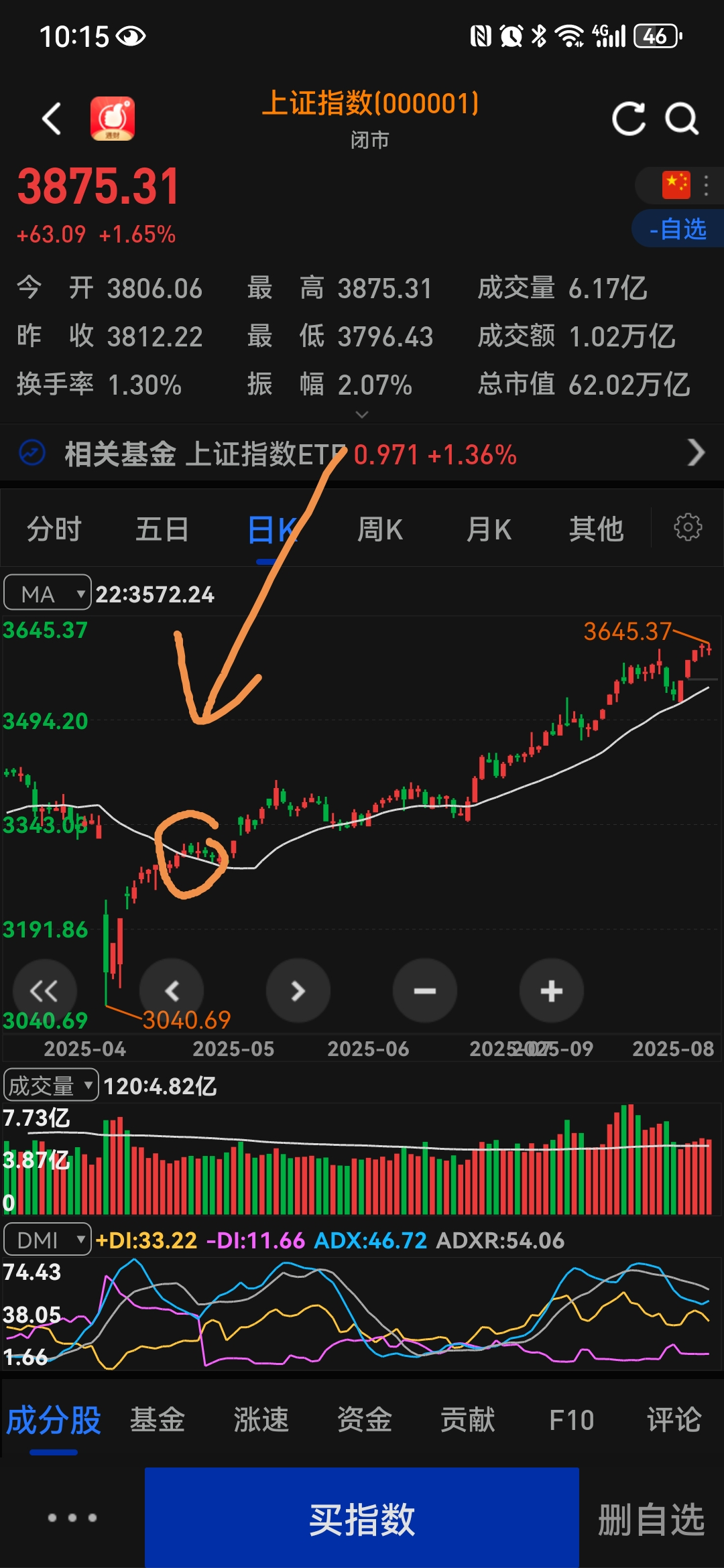Open the three-dot more menu at bottom
Image resolution: width=724 pixels, height=1568 pixels.
pyautogui.click(x=72, y=1518)
